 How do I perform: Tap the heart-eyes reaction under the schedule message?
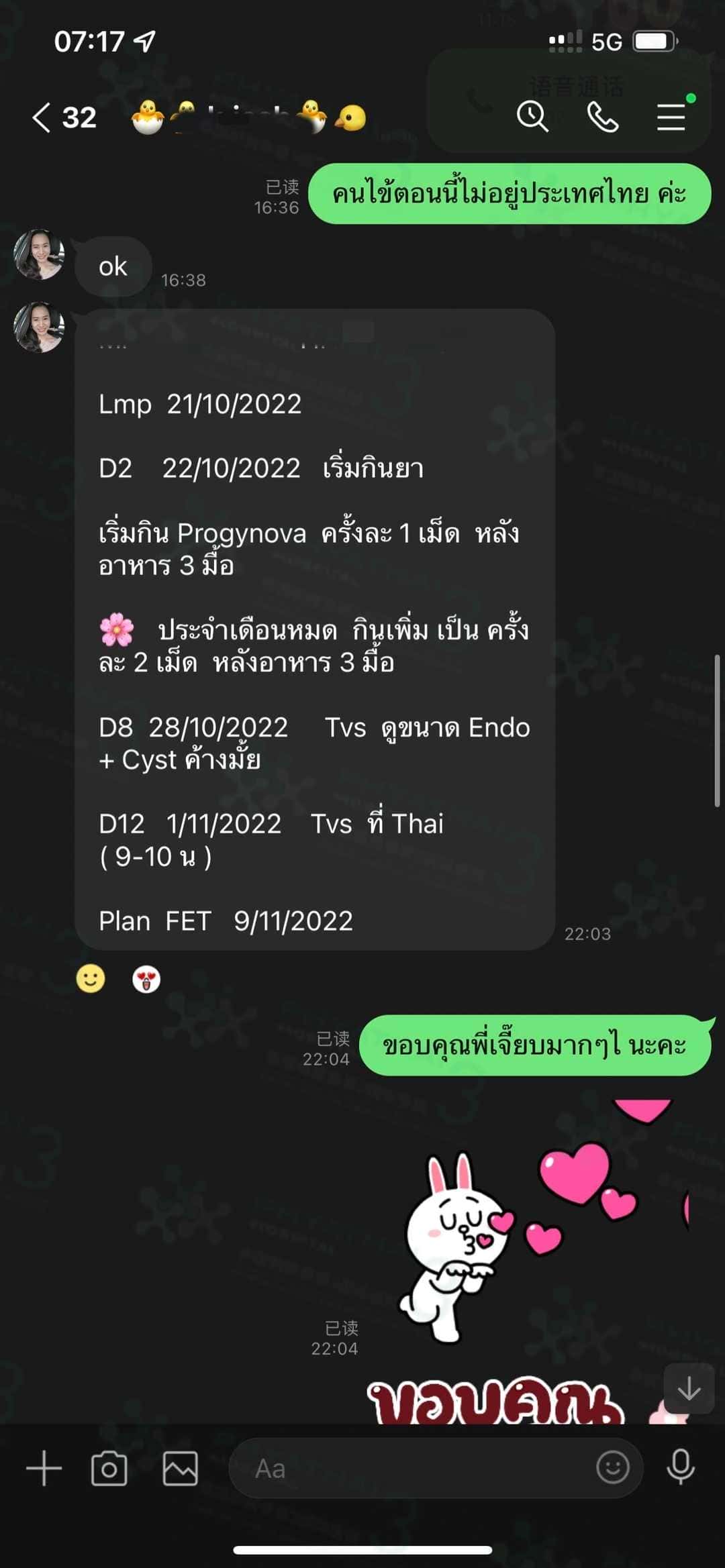[x=146, y=980]
